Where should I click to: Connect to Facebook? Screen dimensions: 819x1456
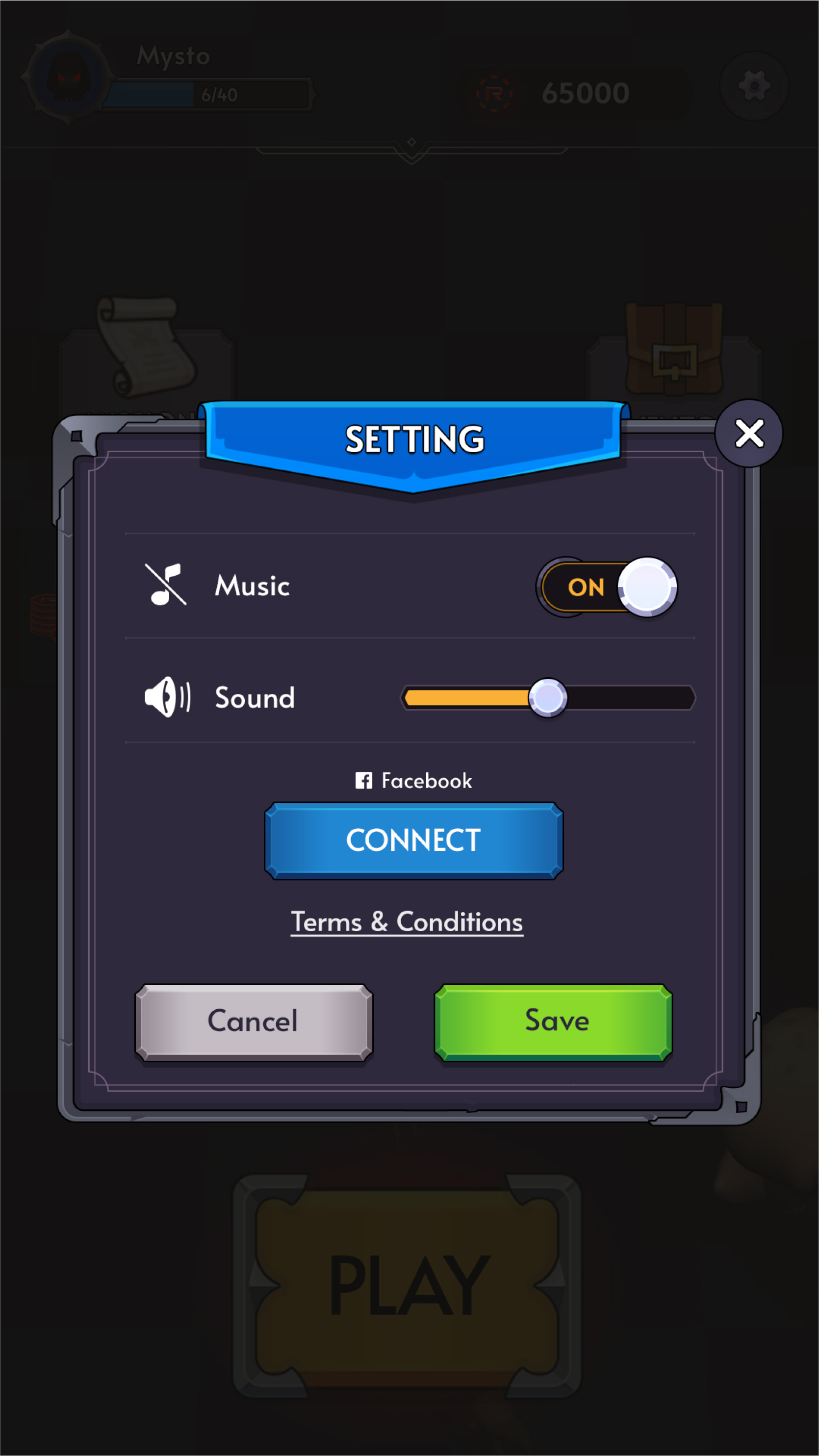point(414,841)
